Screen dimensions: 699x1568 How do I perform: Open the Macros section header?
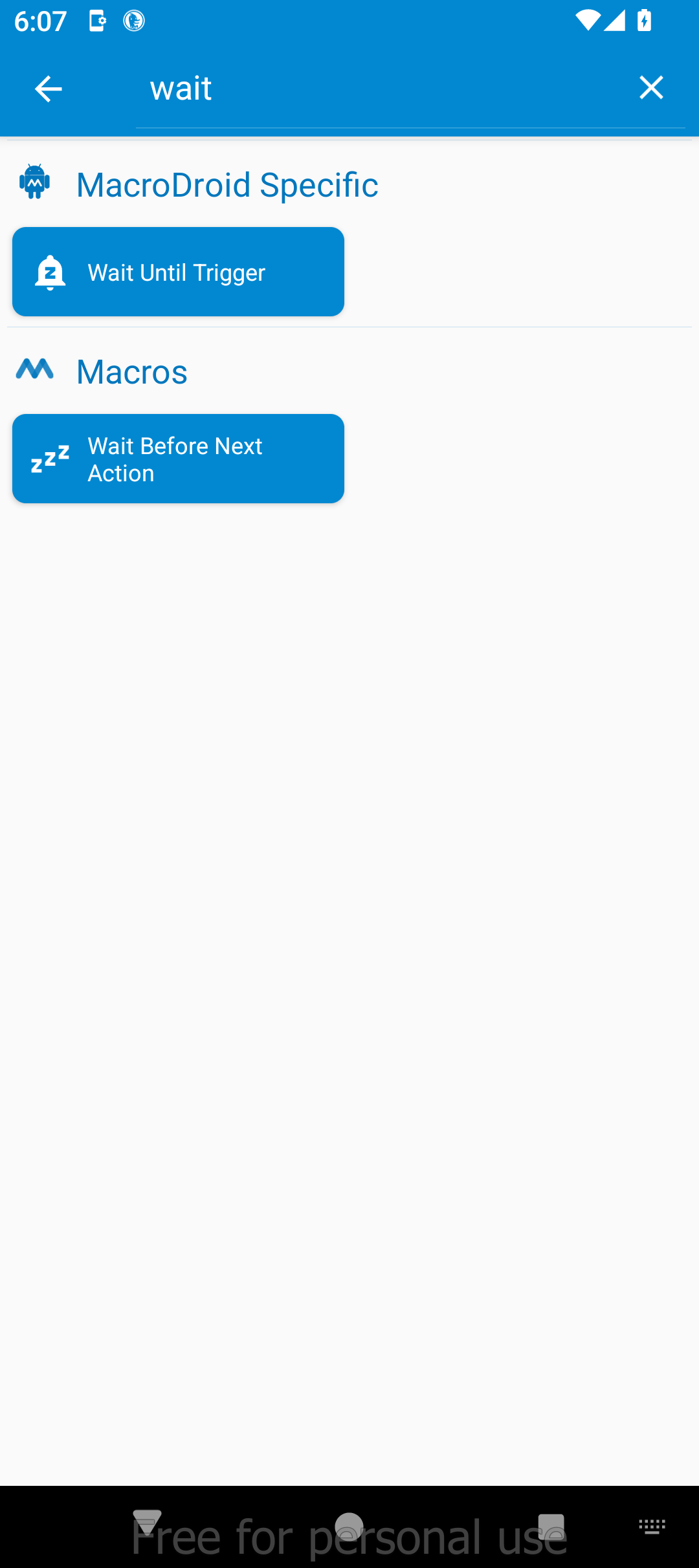pyautogui.click(x=131, y=371)
